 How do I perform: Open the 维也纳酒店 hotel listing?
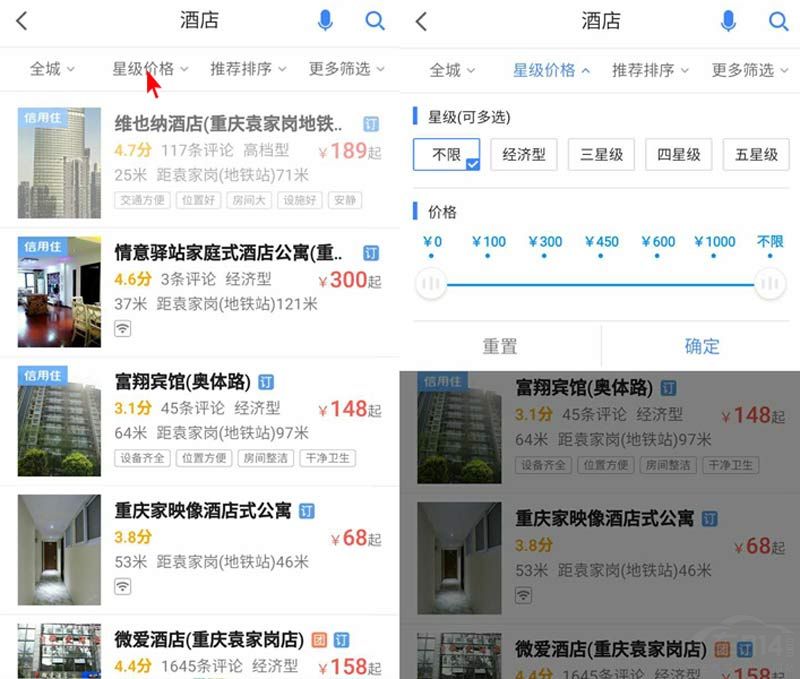(x=228, y=124)
